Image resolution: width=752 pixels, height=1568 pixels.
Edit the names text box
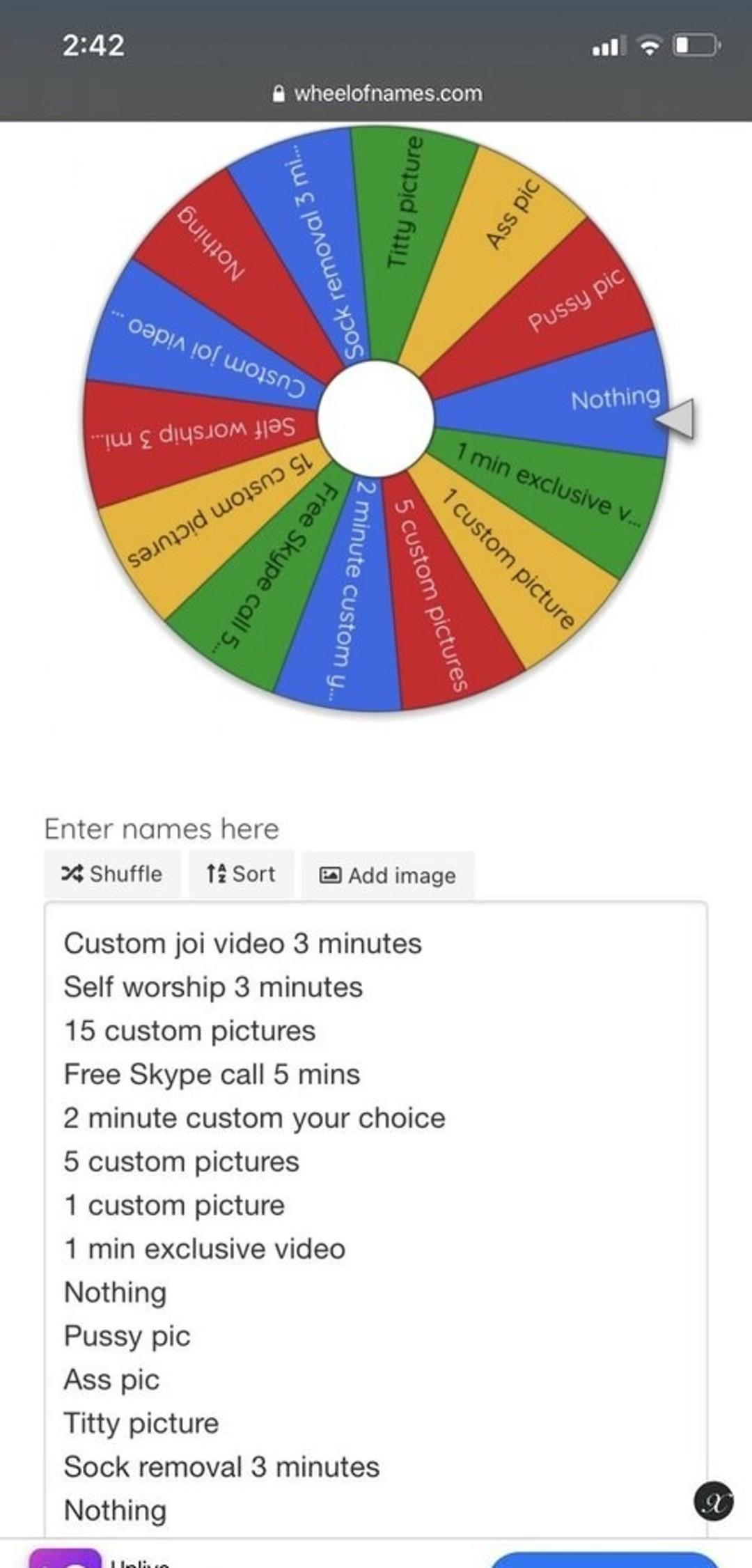click(376, 1219)
